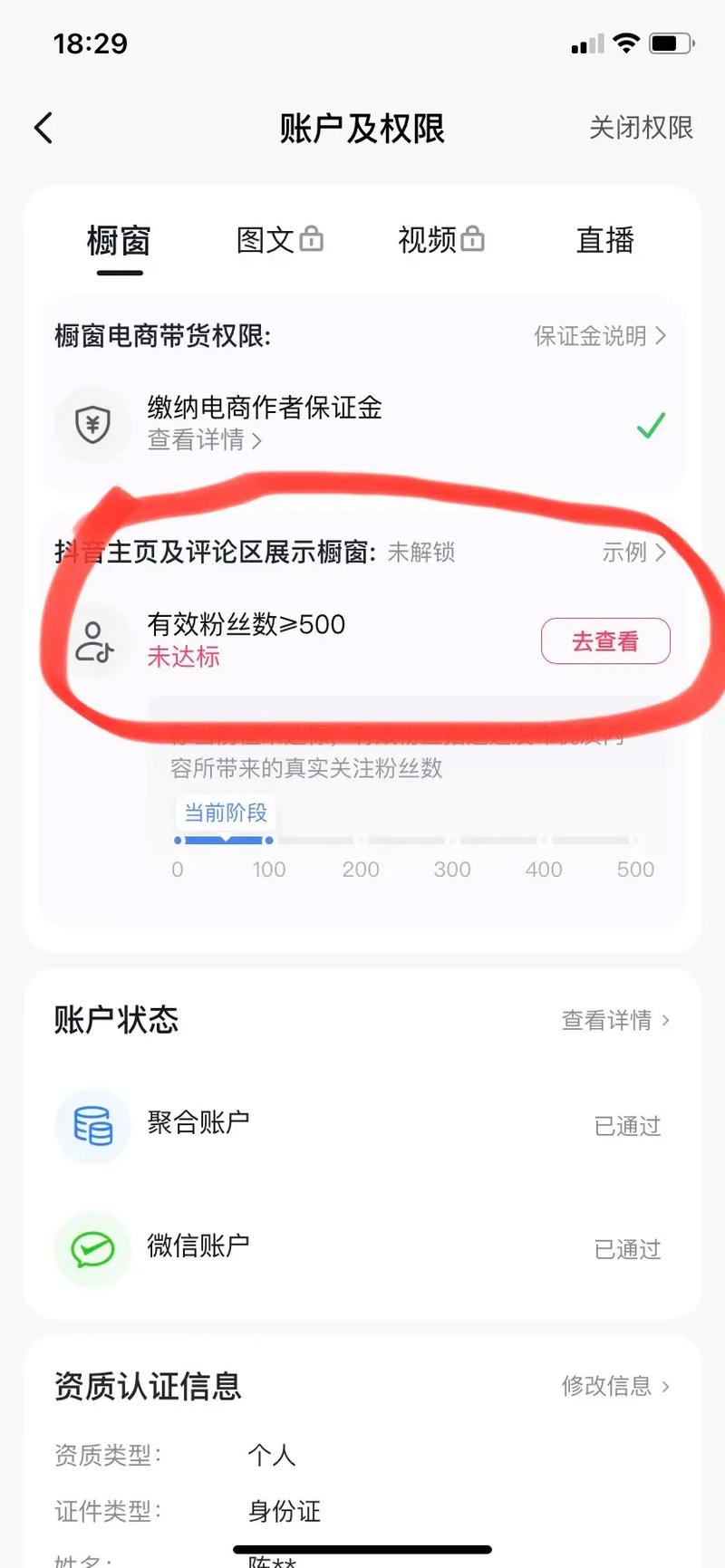Select the person-with-music follower icon
The image size is (725, 1568).
point(93,640)
